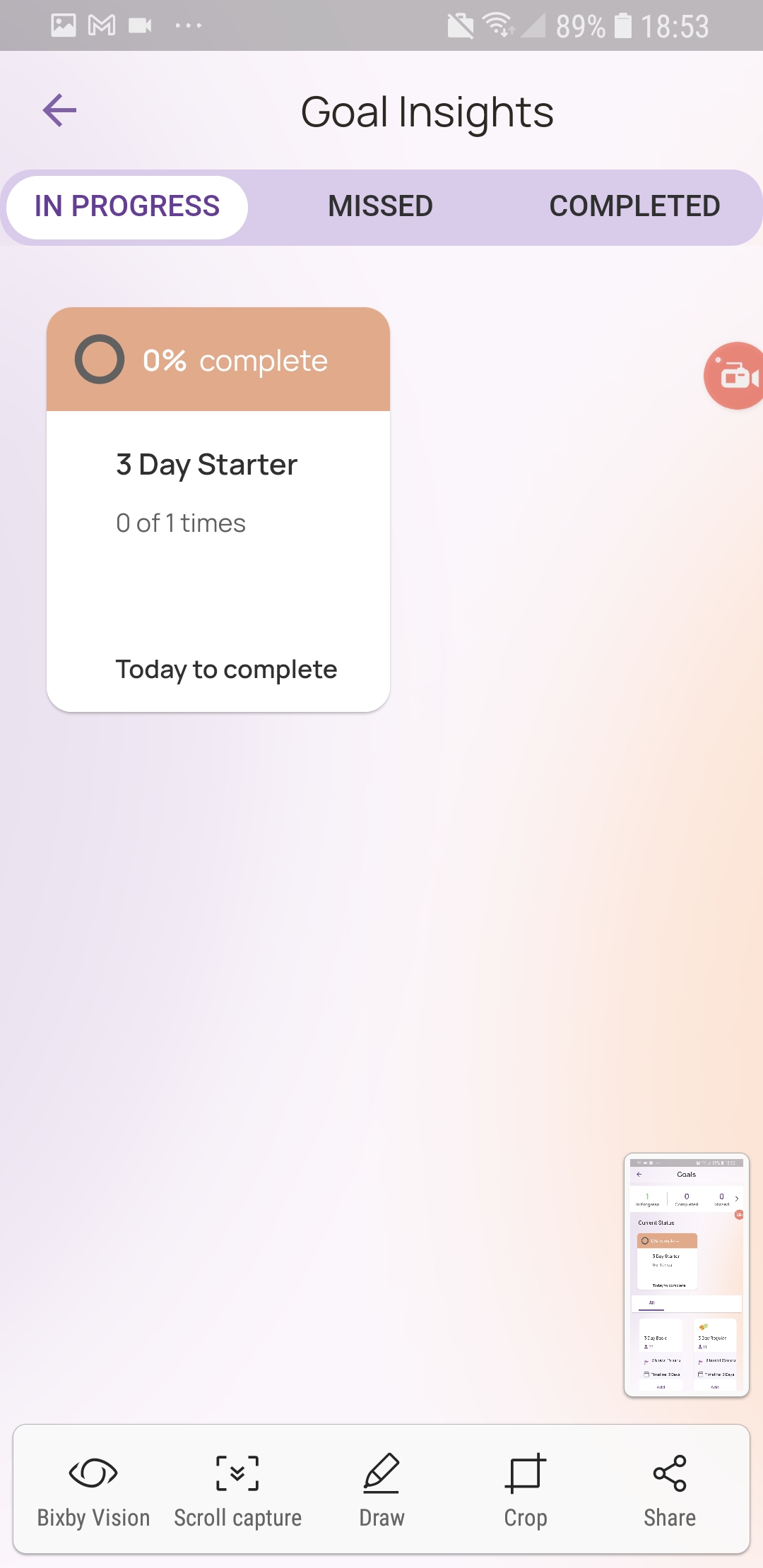Viewport: 763px width, 1568px height.
Task: Start Scroll capture
Action: click(237, 1489)
